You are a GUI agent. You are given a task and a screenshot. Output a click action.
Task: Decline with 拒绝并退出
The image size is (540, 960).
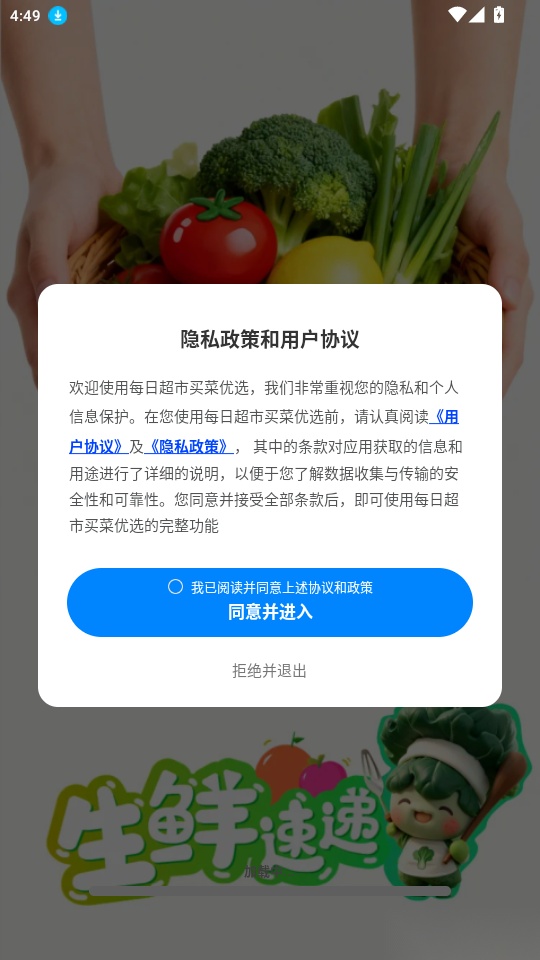coord(269,671)
